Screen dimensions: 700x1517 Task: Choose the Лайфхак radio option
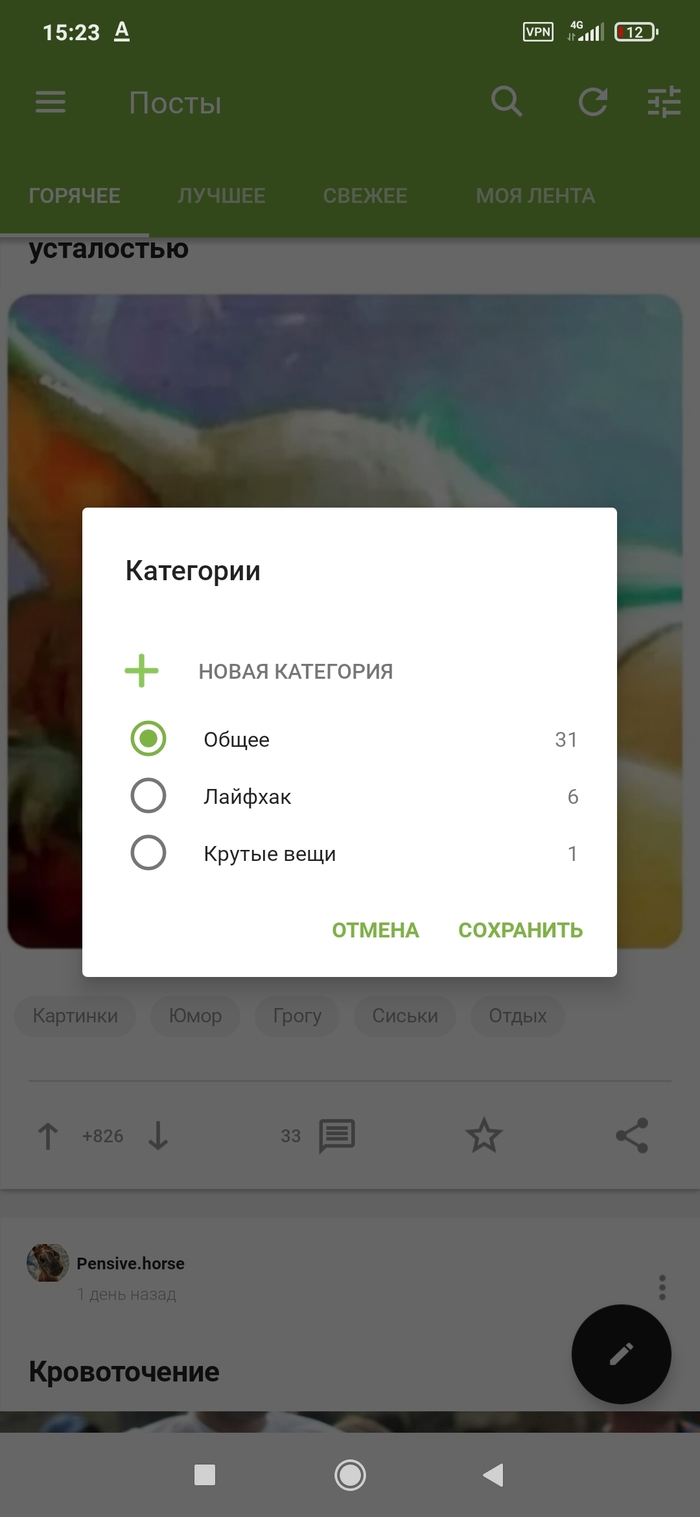pos(149,797)
